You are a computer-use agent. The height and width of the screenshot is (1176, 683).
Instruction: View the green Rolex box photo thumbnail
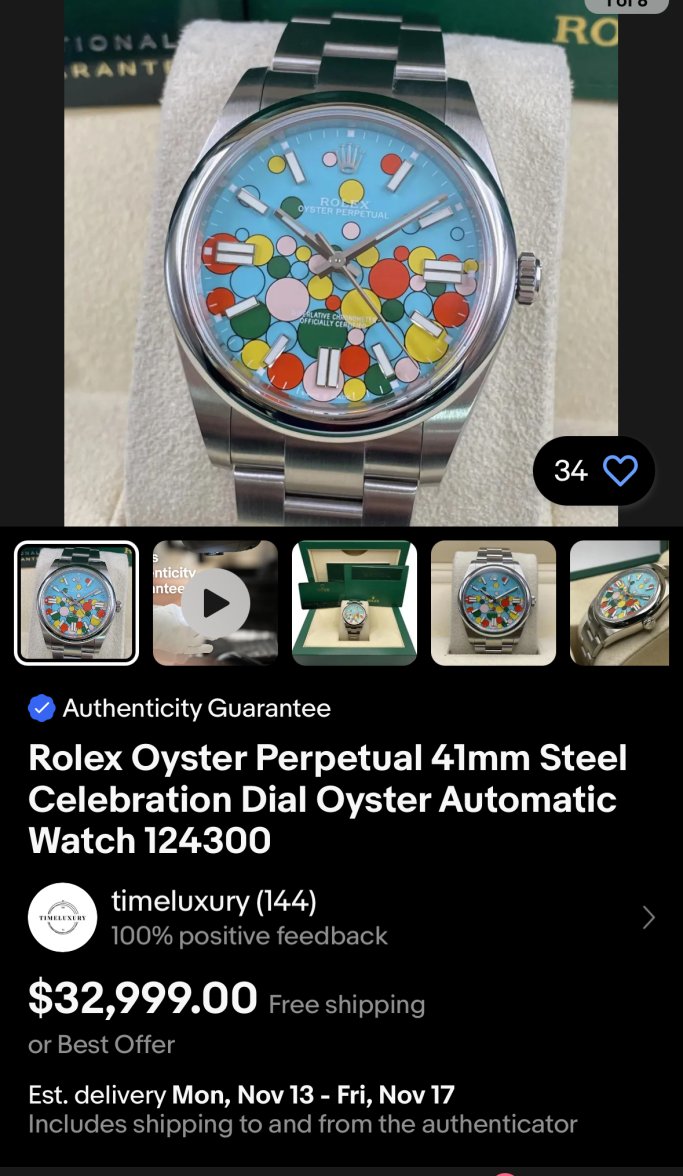pyautogui.click(x=354, y=603)
